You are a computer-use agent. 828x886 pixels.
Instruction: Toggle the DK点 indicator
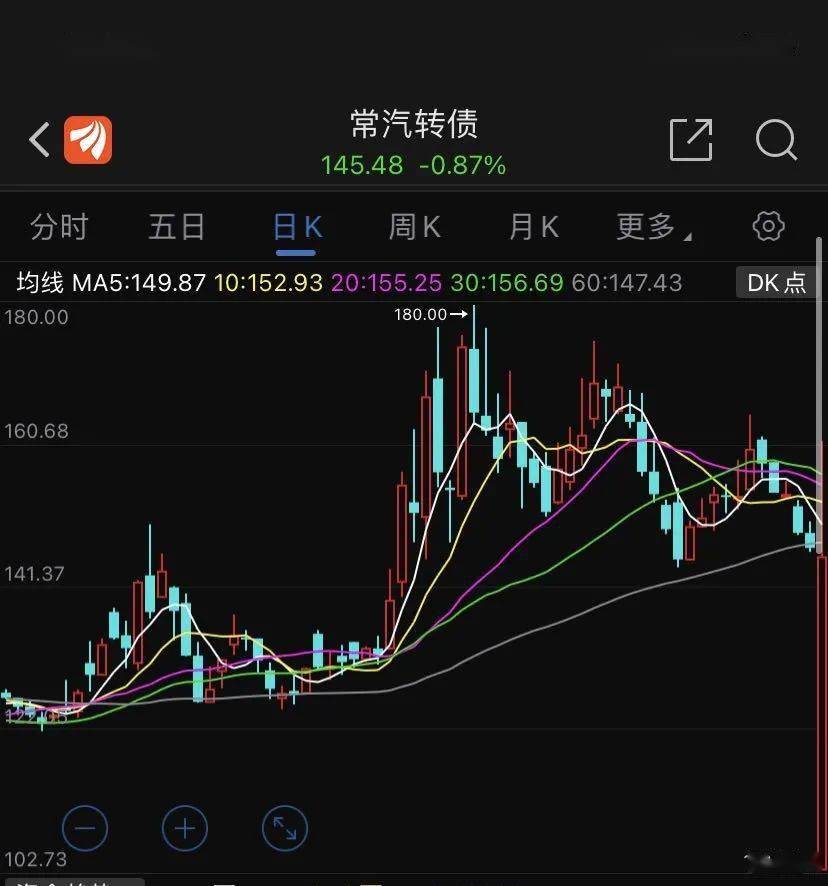click(x=776, y=283)
